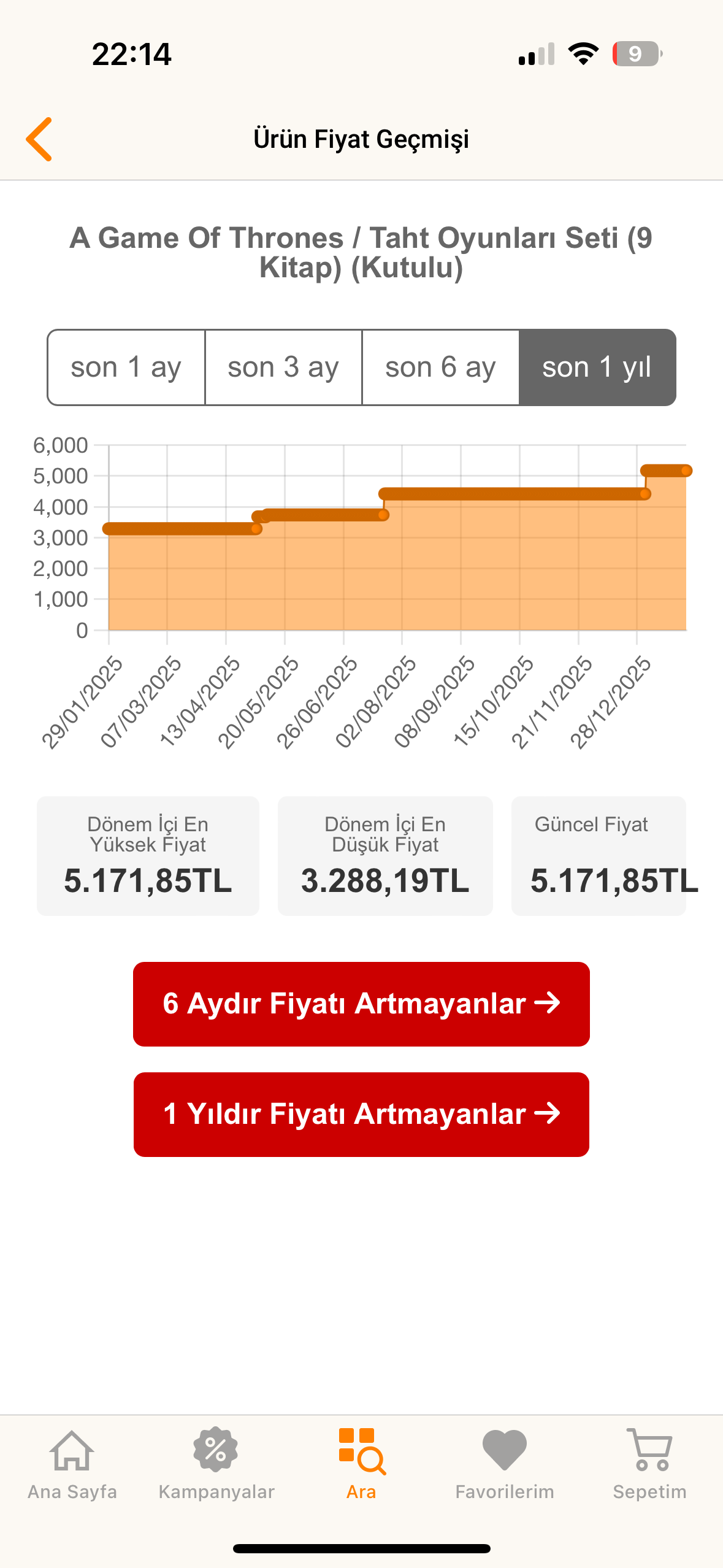Screen dimensions: 723x1568
Task: Open '1 Yıldır Fiyatı Artmayanlar' list
Action: (x=361, y=1114)
